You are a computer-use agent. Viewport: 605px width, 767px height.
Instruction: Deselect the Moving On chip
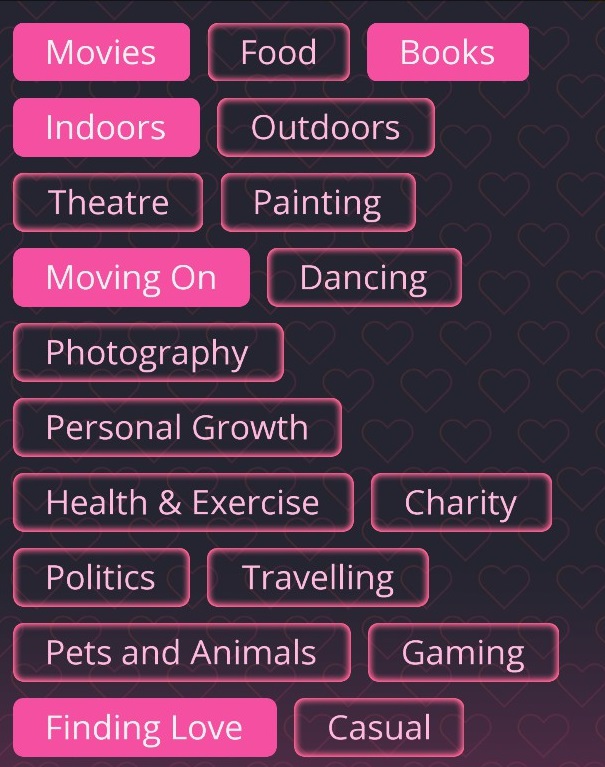(x=131, y=277)
